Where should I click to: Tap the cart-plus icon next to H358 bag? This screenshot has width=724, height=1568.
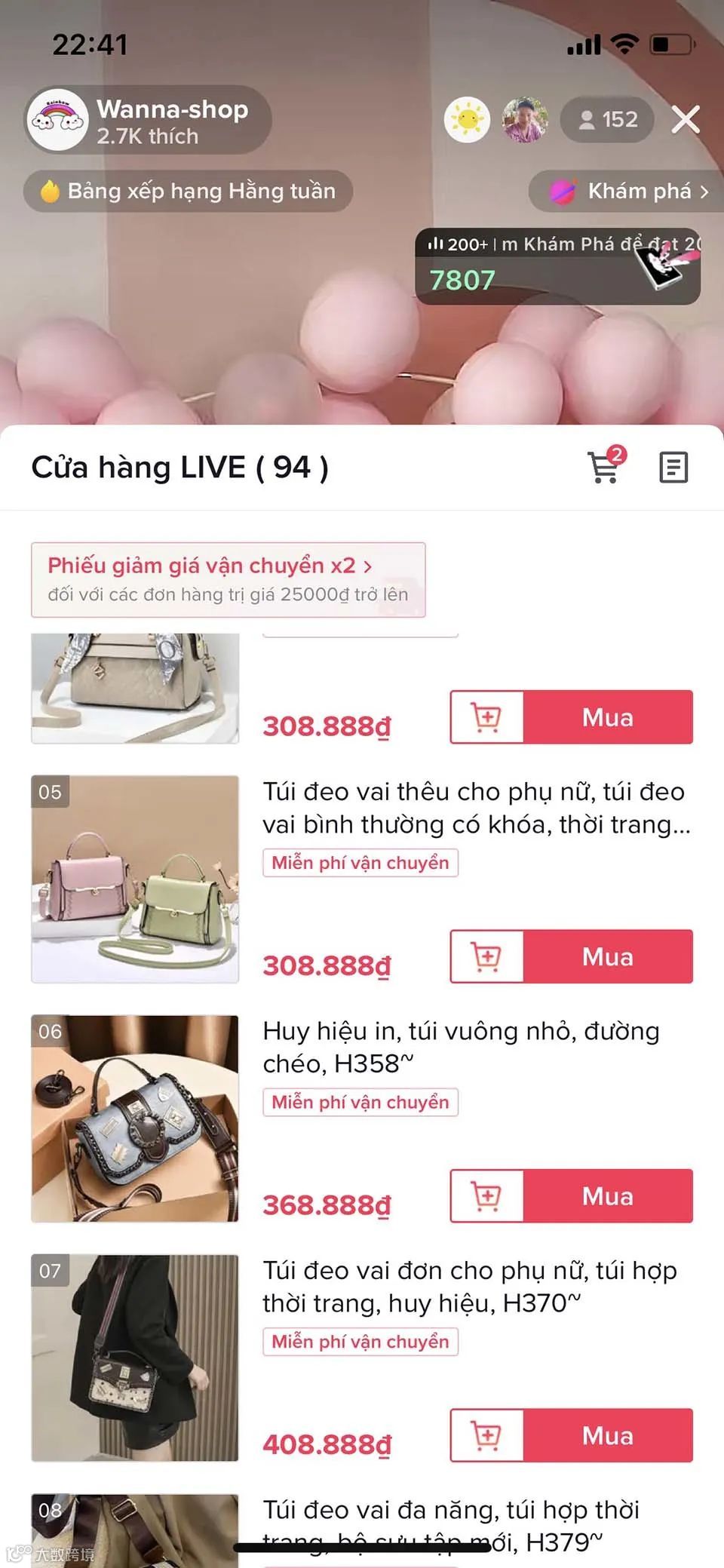pyautogui.click(x=486, y=1196)
